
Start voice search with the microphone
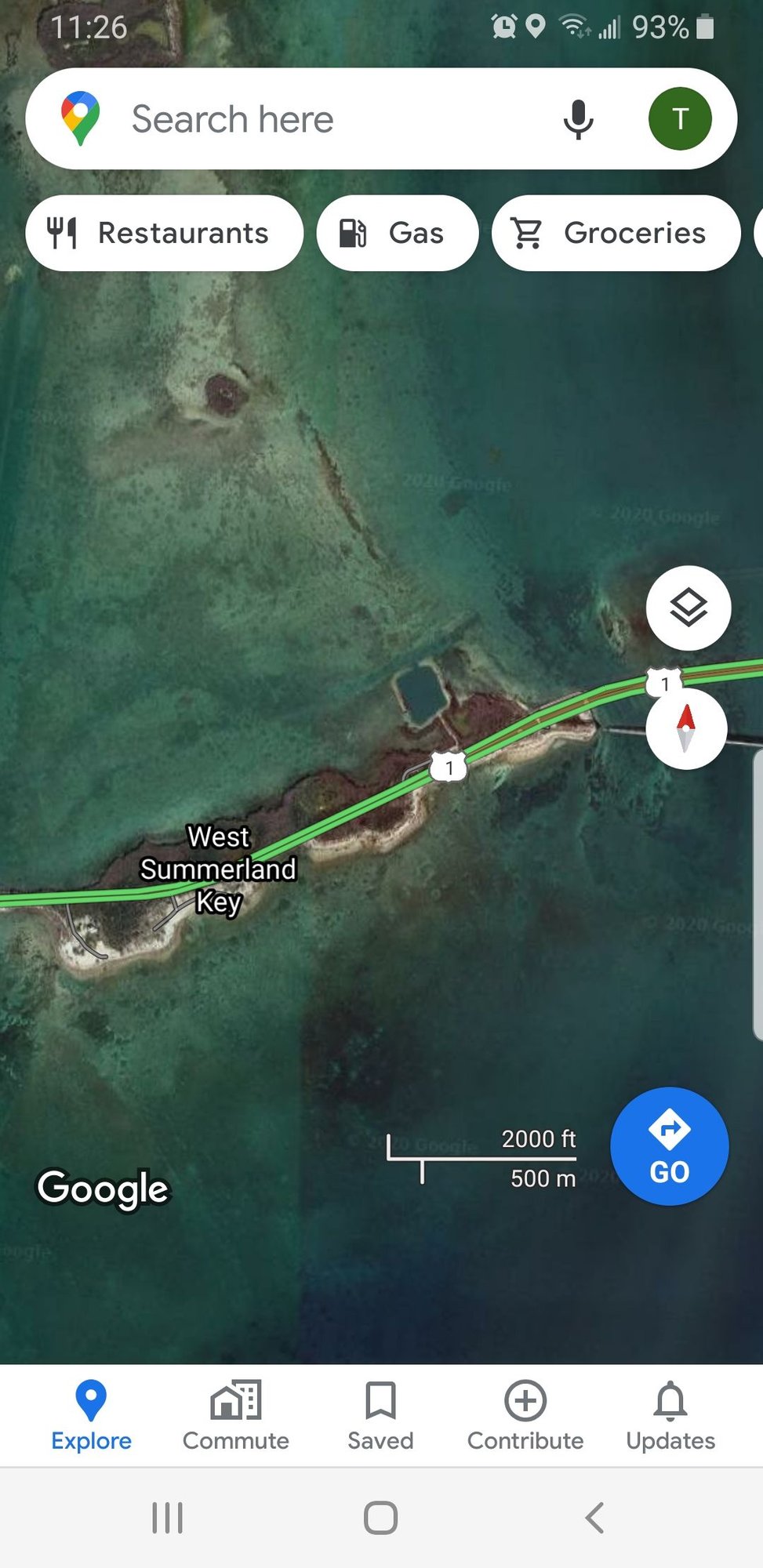(578, 119)
